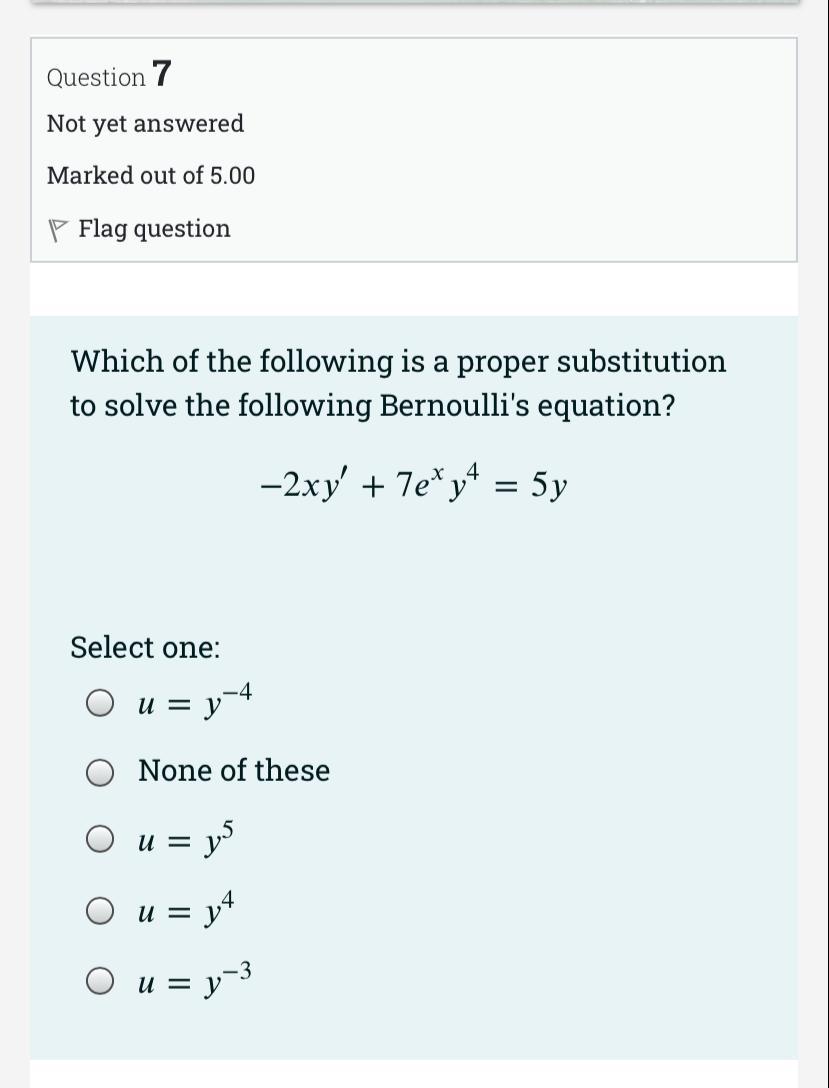Select the option u = y^-4
829x1088 pixels.
99,703
